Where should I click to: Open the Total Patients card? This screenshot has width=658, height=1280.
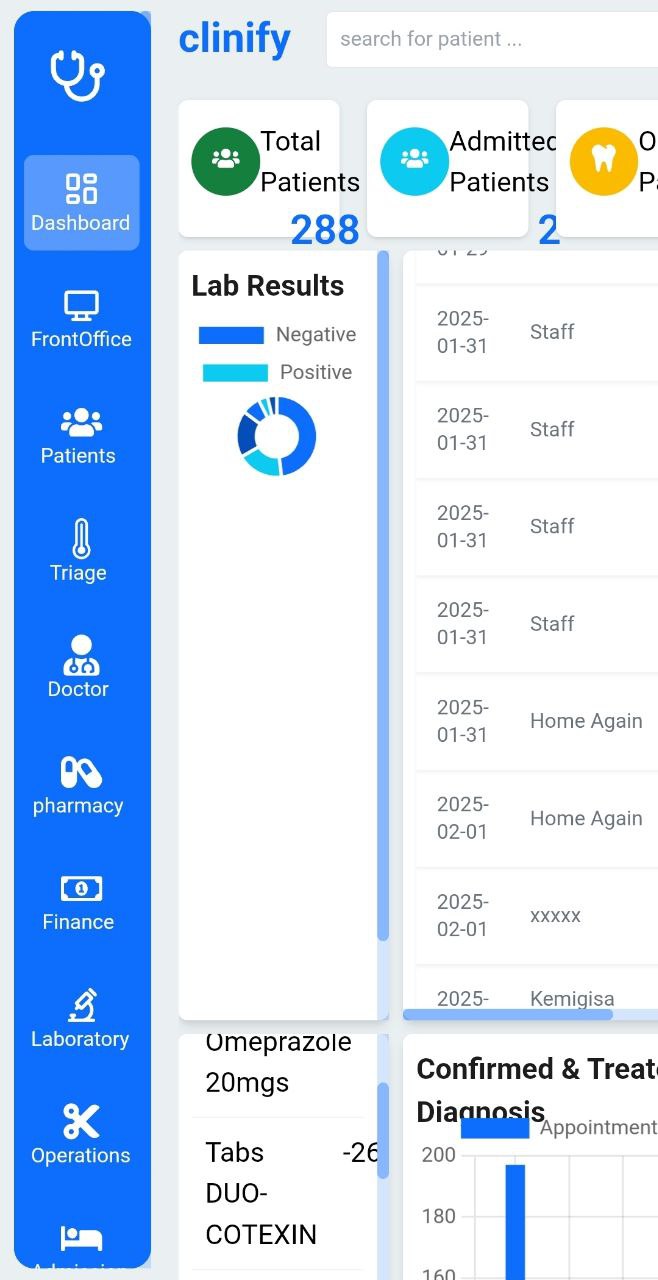click(259, 168)
